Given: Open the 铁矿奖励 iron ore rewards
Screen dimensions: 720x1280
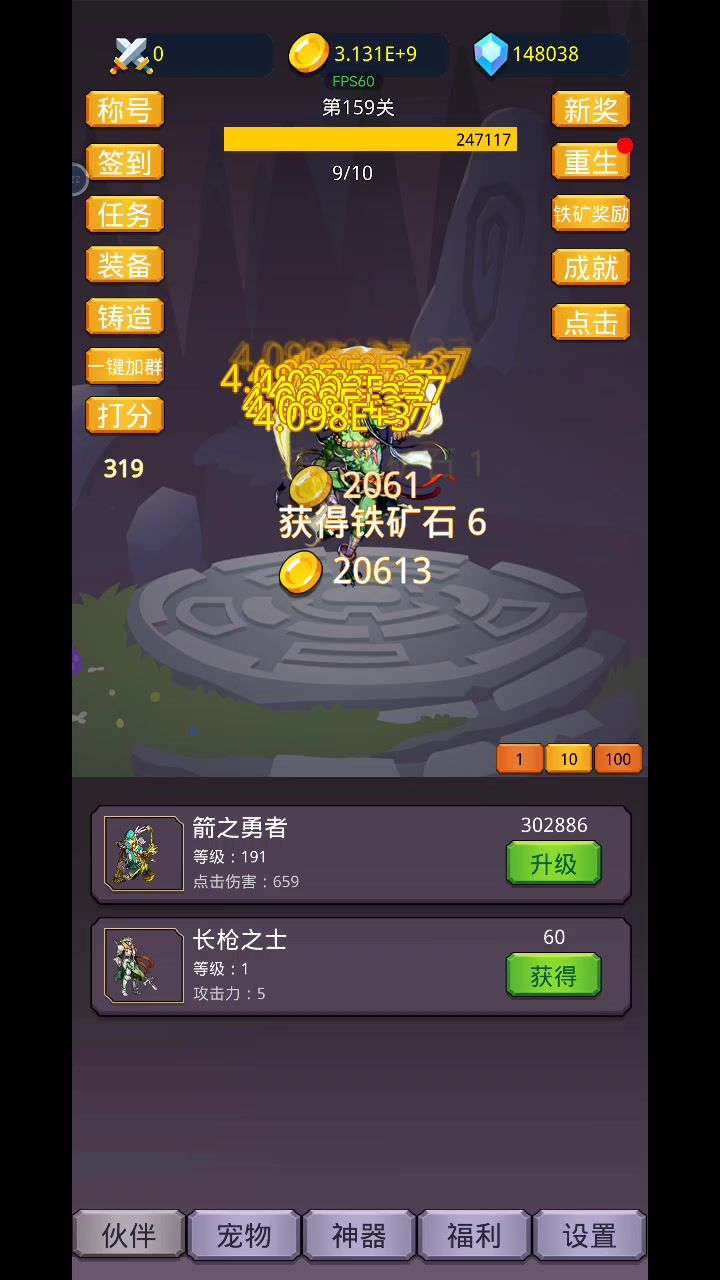Looking at the screenshot, I should (x=591, y=214).
